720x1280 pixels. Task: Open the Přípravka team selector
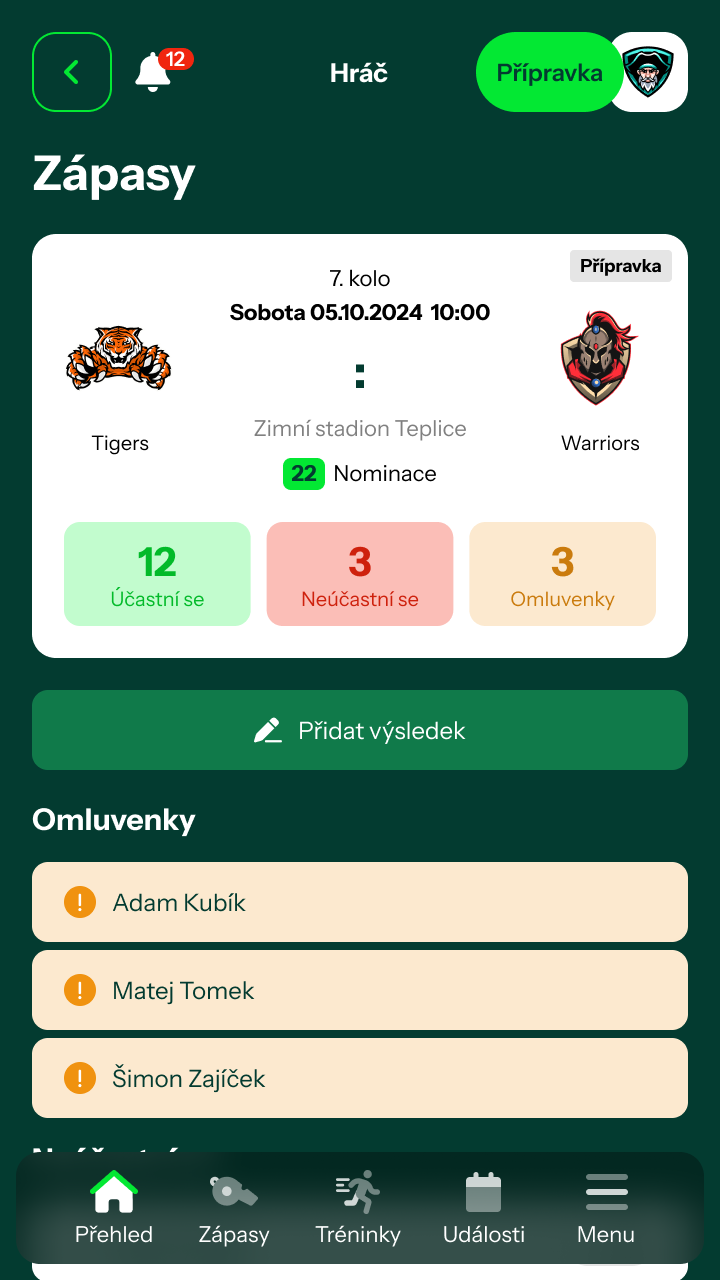[549, 72]
